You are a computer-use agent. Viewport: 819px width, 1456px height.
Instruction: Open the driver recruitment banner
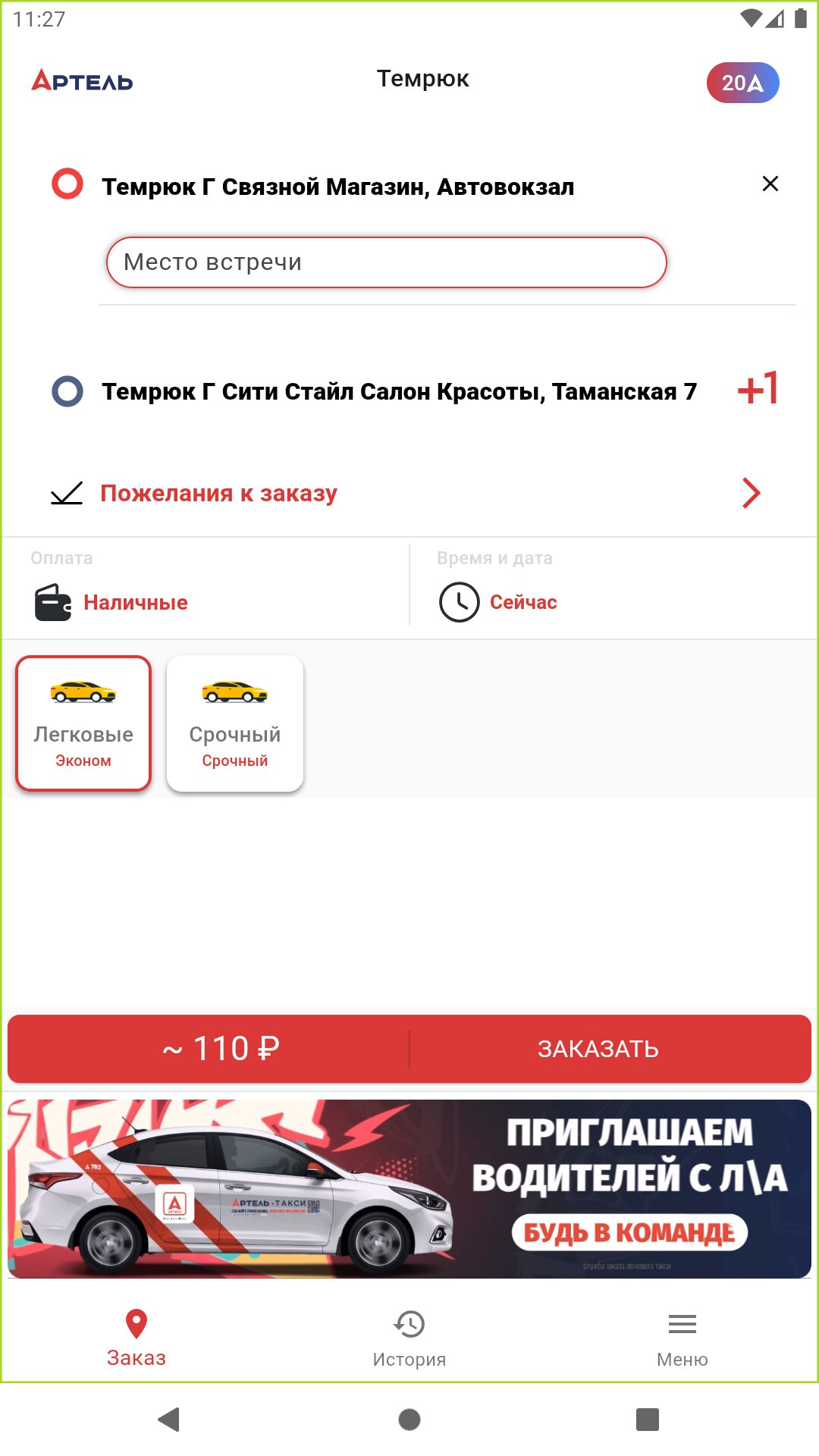tap(409, 1188)
